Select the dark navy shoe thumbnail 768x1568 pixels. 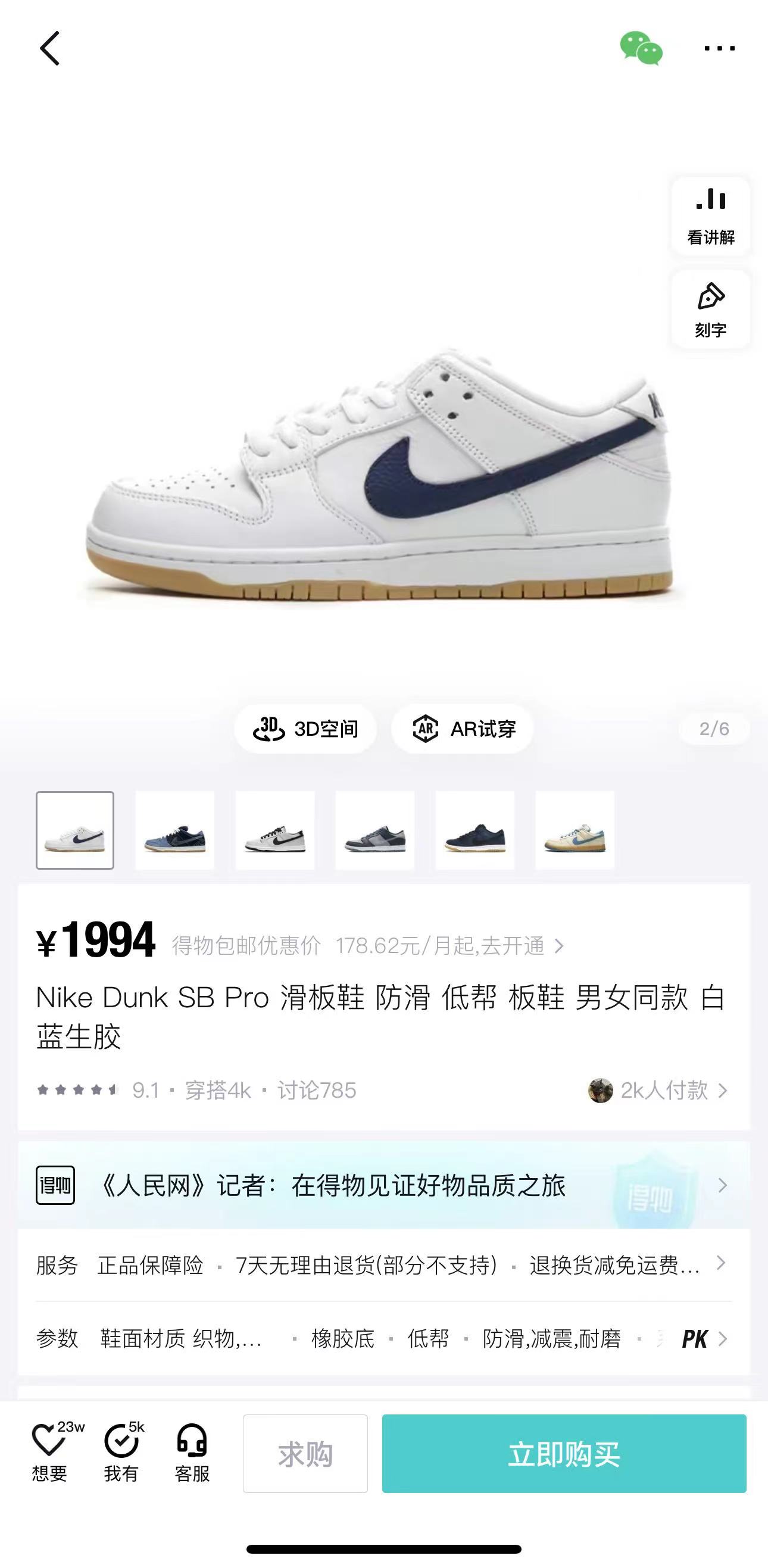[x=474, y=830]
